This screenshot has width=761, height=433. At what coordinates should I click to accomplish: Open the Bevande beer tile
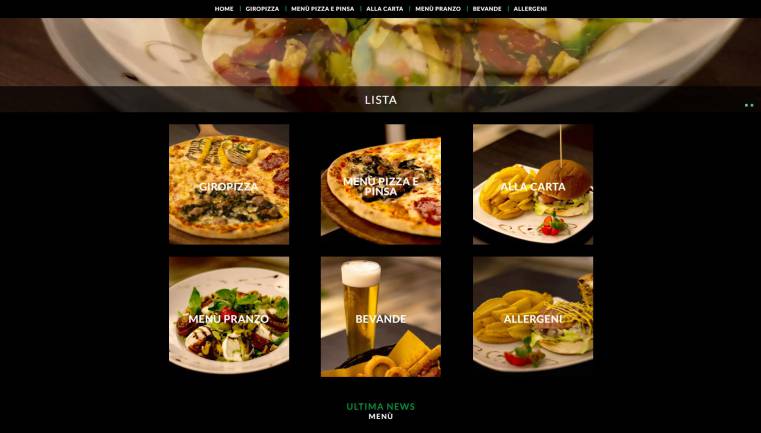(381, 317)
